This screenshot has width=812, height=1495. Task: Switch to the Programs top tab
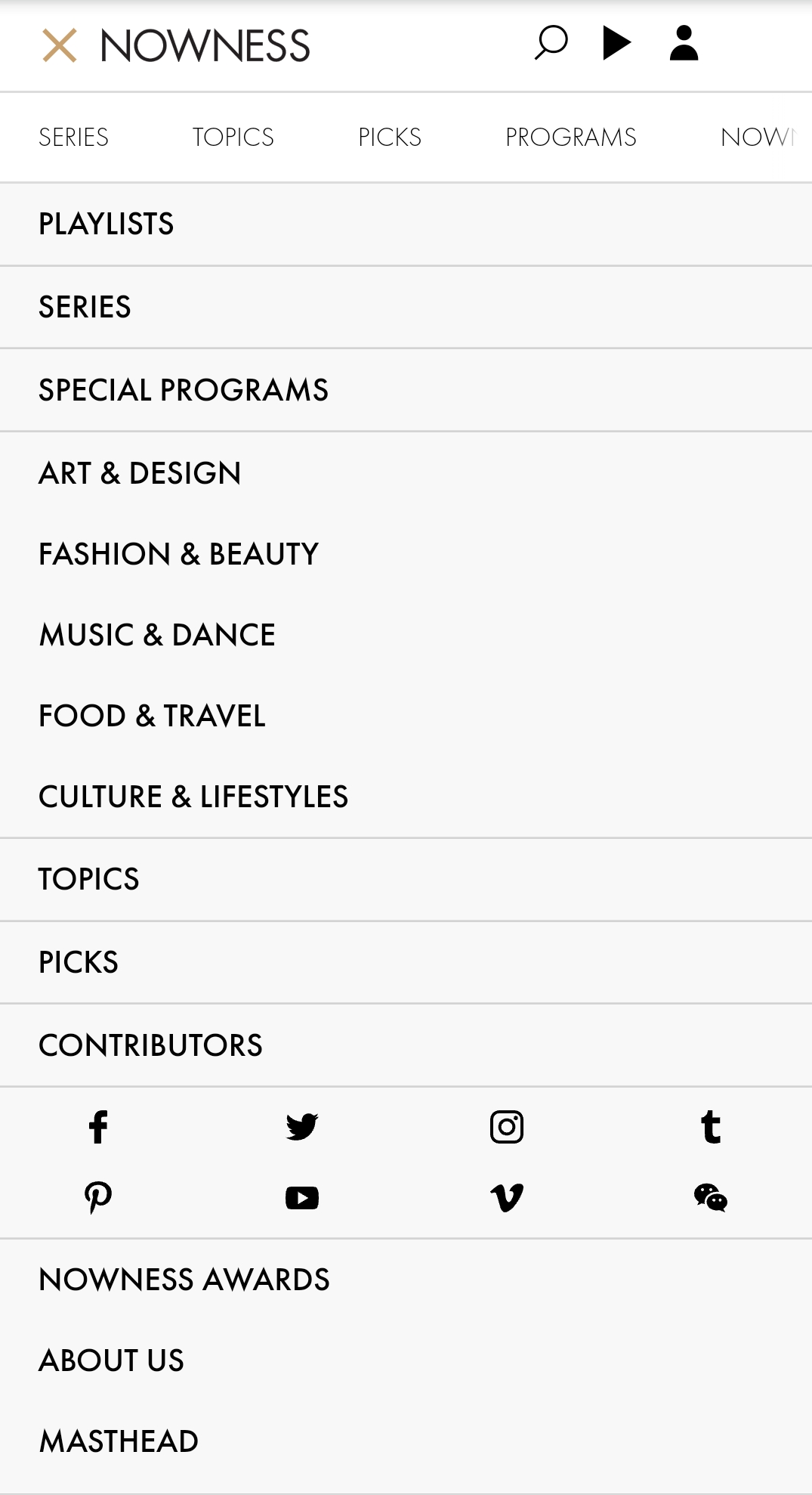[570, 137]
